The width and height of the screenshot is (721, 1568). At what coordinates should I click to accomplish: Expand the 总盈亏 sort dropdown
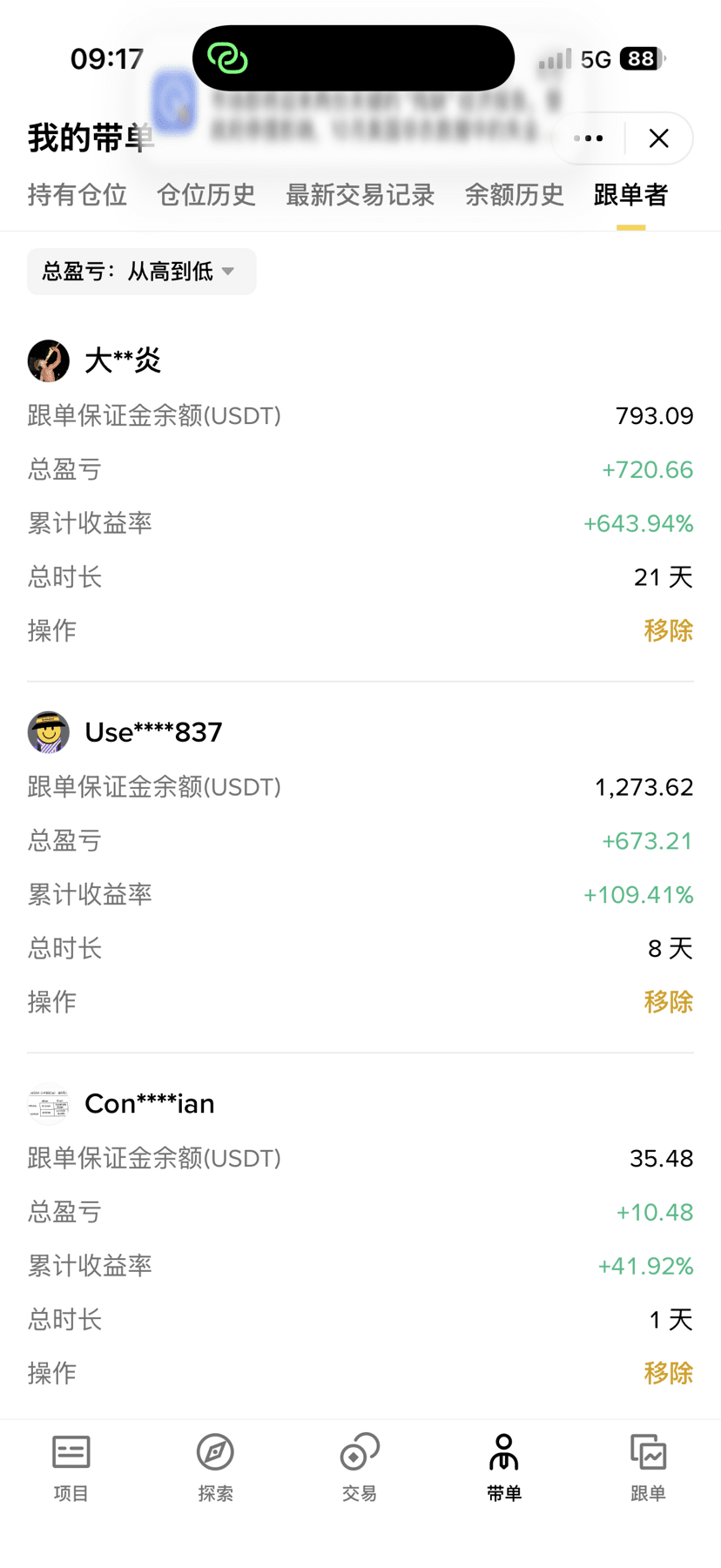tap(141, 272)
